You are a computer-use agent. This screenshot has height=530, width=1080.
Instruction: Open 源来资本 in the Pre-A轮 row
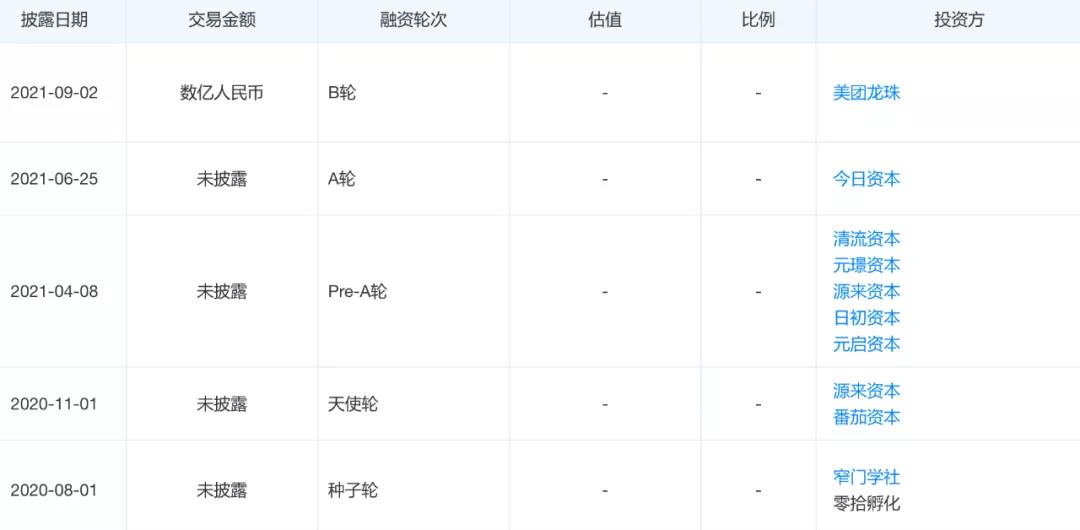coord(866,291)
